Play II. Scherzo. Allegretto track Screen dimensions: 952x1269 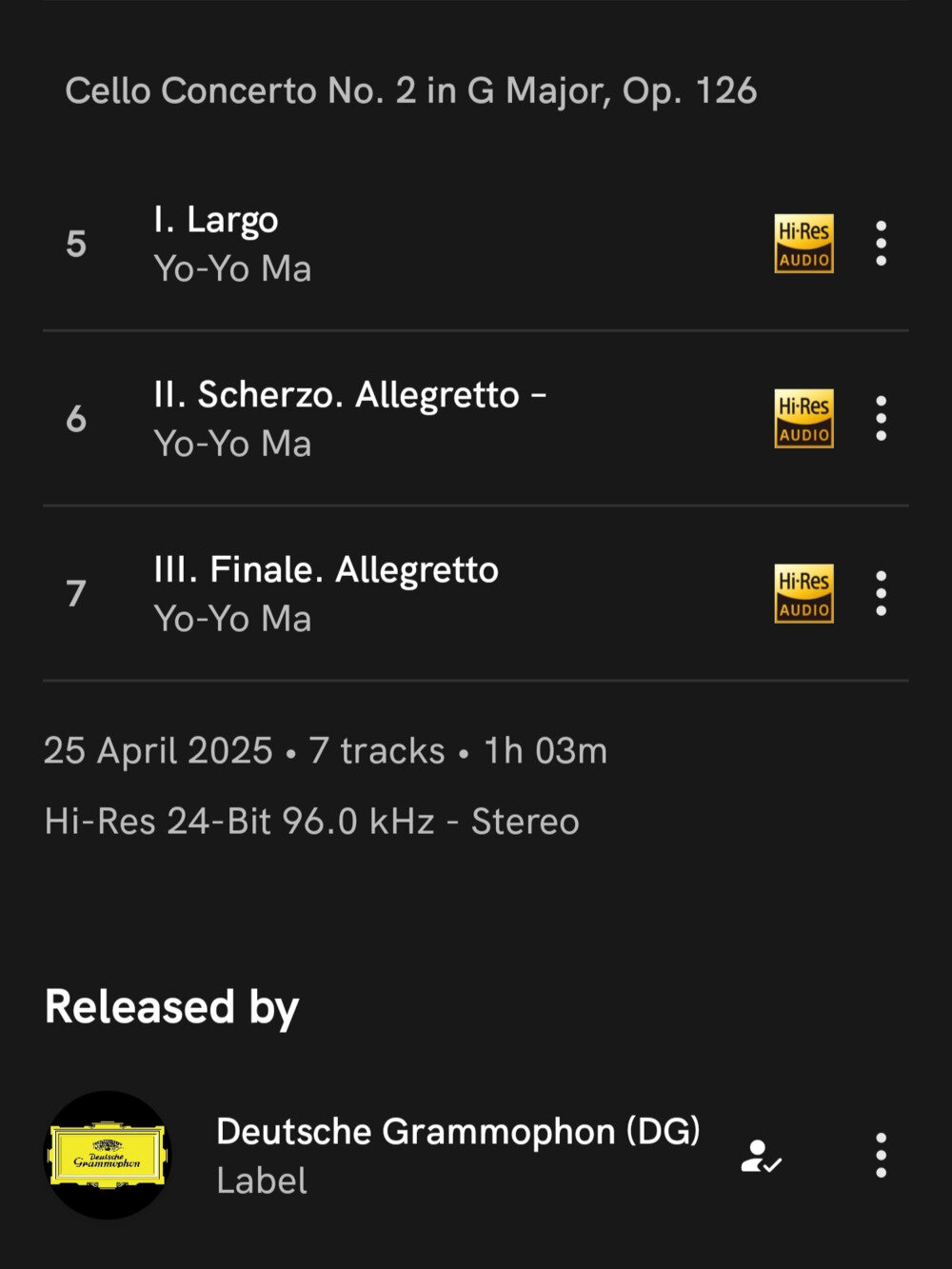(x=381, y=419)
